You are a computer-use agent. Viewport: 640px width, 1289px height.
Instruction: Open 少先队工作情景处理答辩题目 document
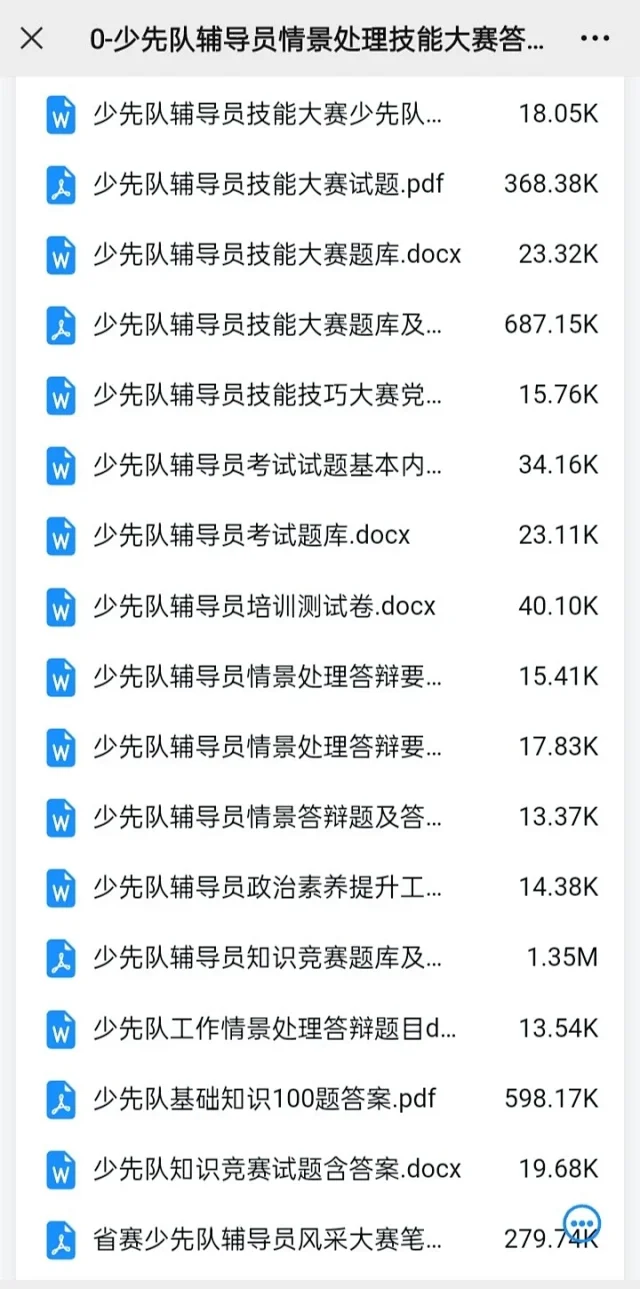tap(320, 1028)
